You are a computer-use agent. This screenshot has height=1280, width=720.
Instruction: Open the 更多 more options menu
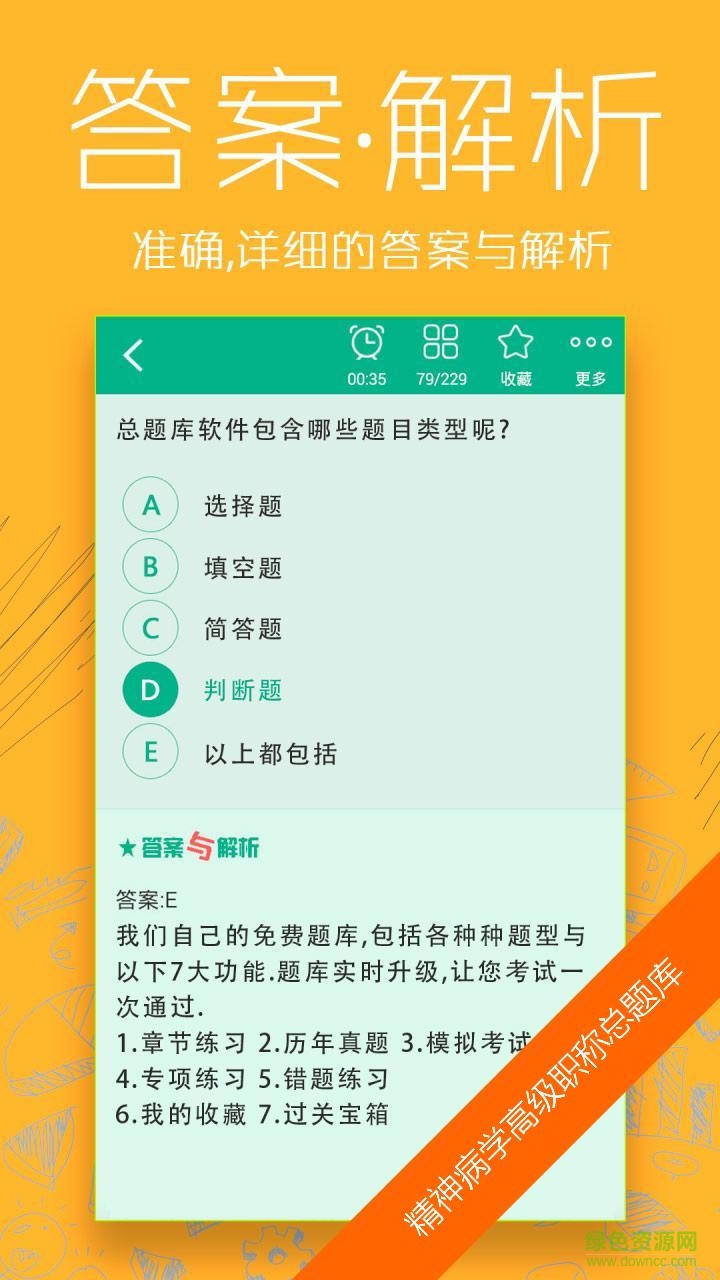coord(592,356)
